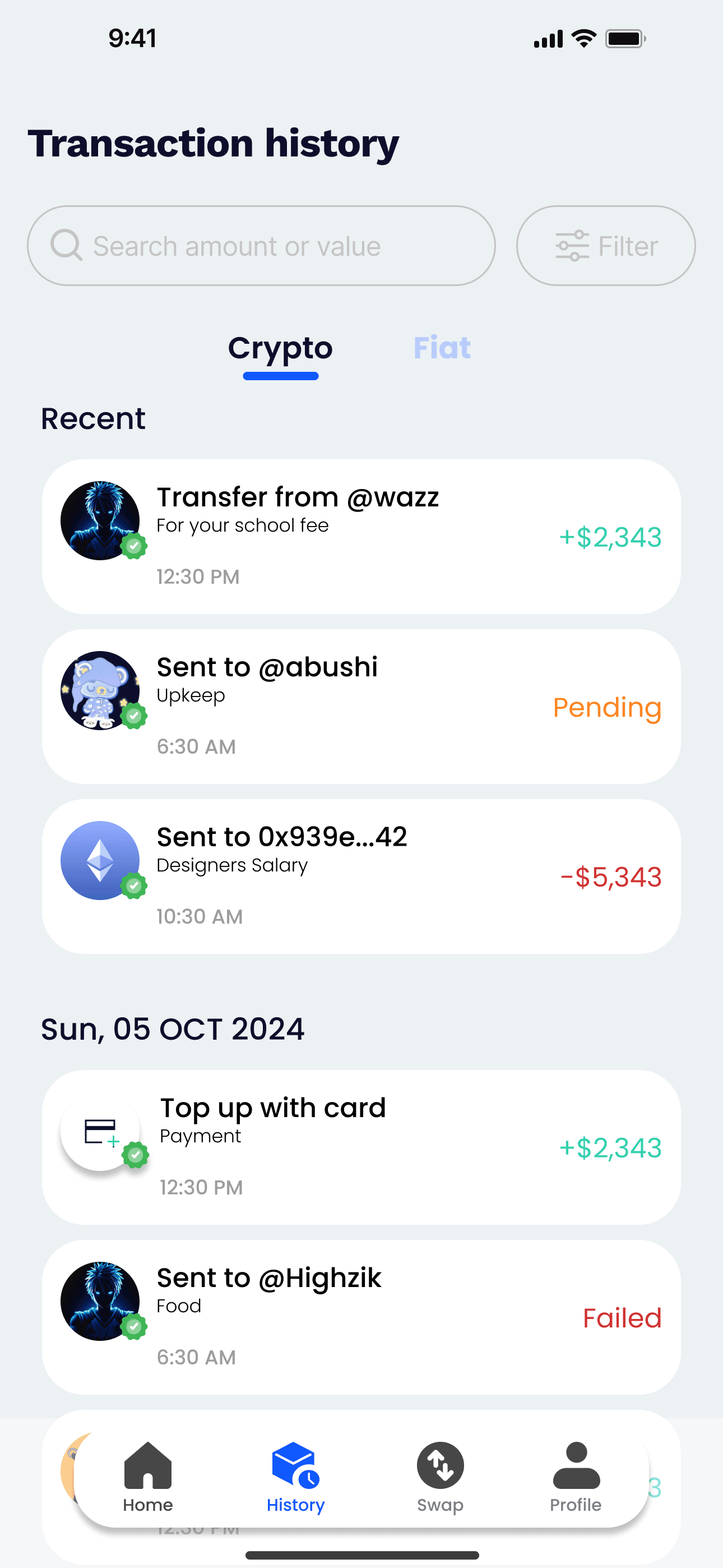Tap the card top-up icon
This screenshot has width=723, height=1568.
coord(99,1131)
